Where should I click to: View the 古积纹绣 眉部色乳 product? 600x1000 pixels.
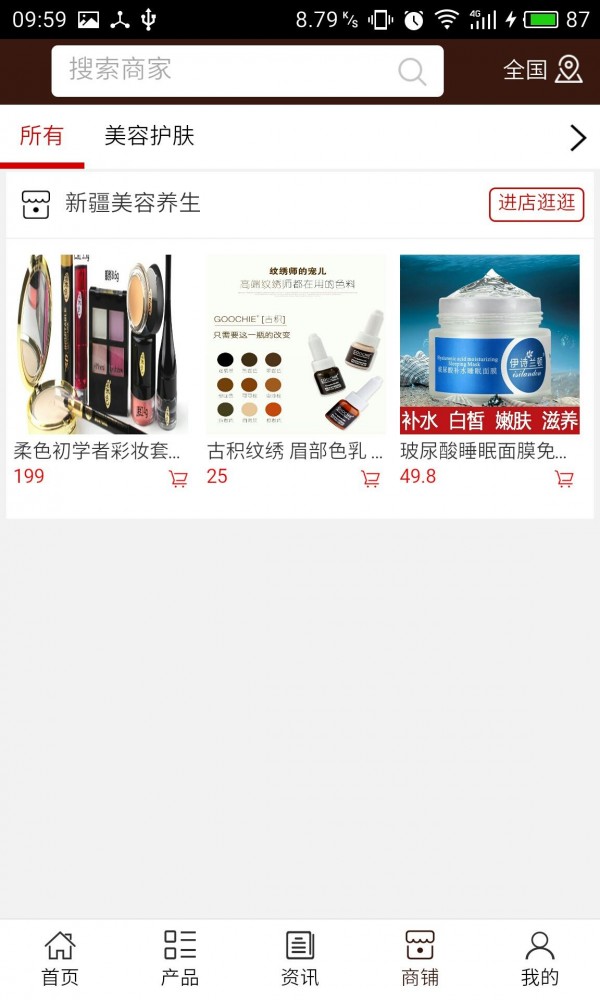point(295,344)
